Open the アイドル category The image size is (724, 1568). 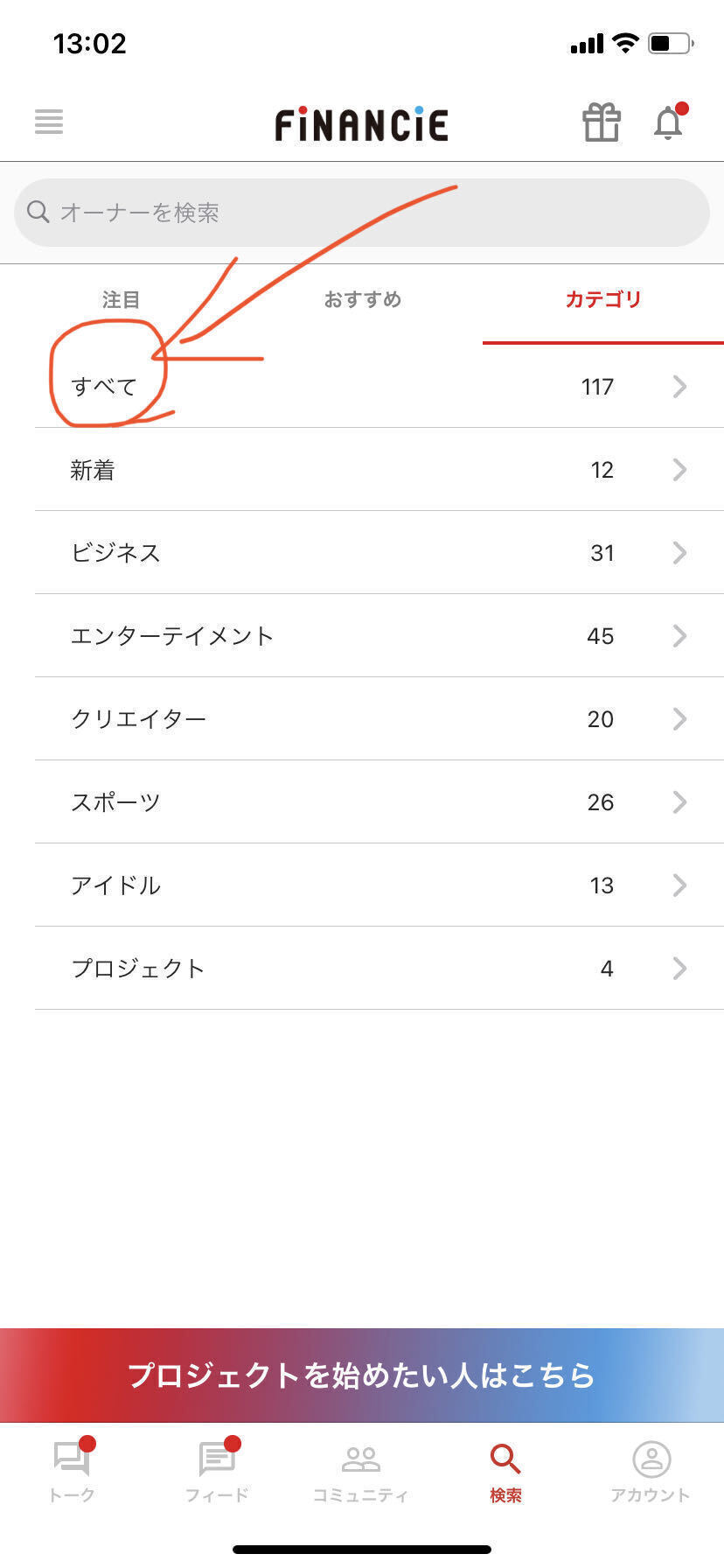pos(379,885)
